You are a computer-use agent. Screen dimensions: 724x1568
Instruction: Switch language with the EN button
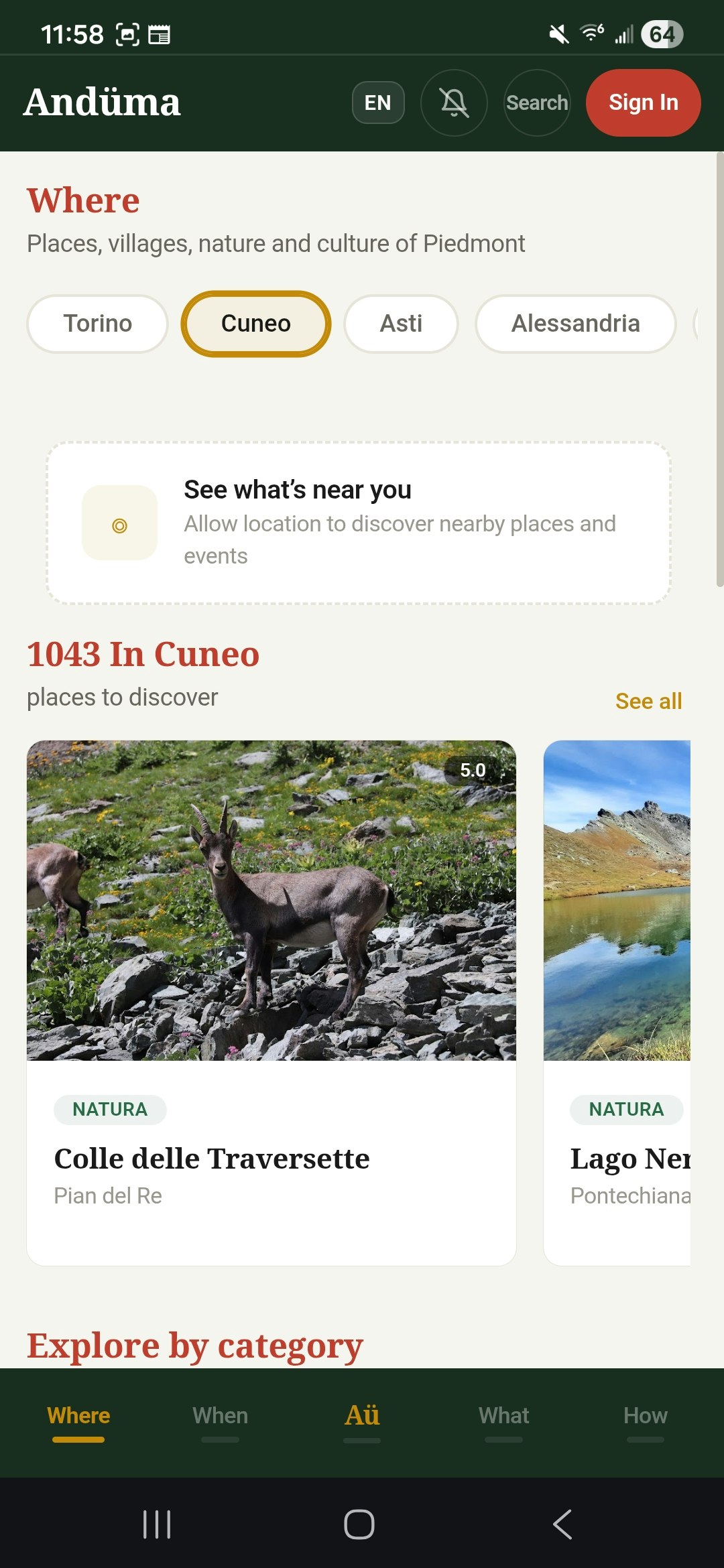point(378,103)
